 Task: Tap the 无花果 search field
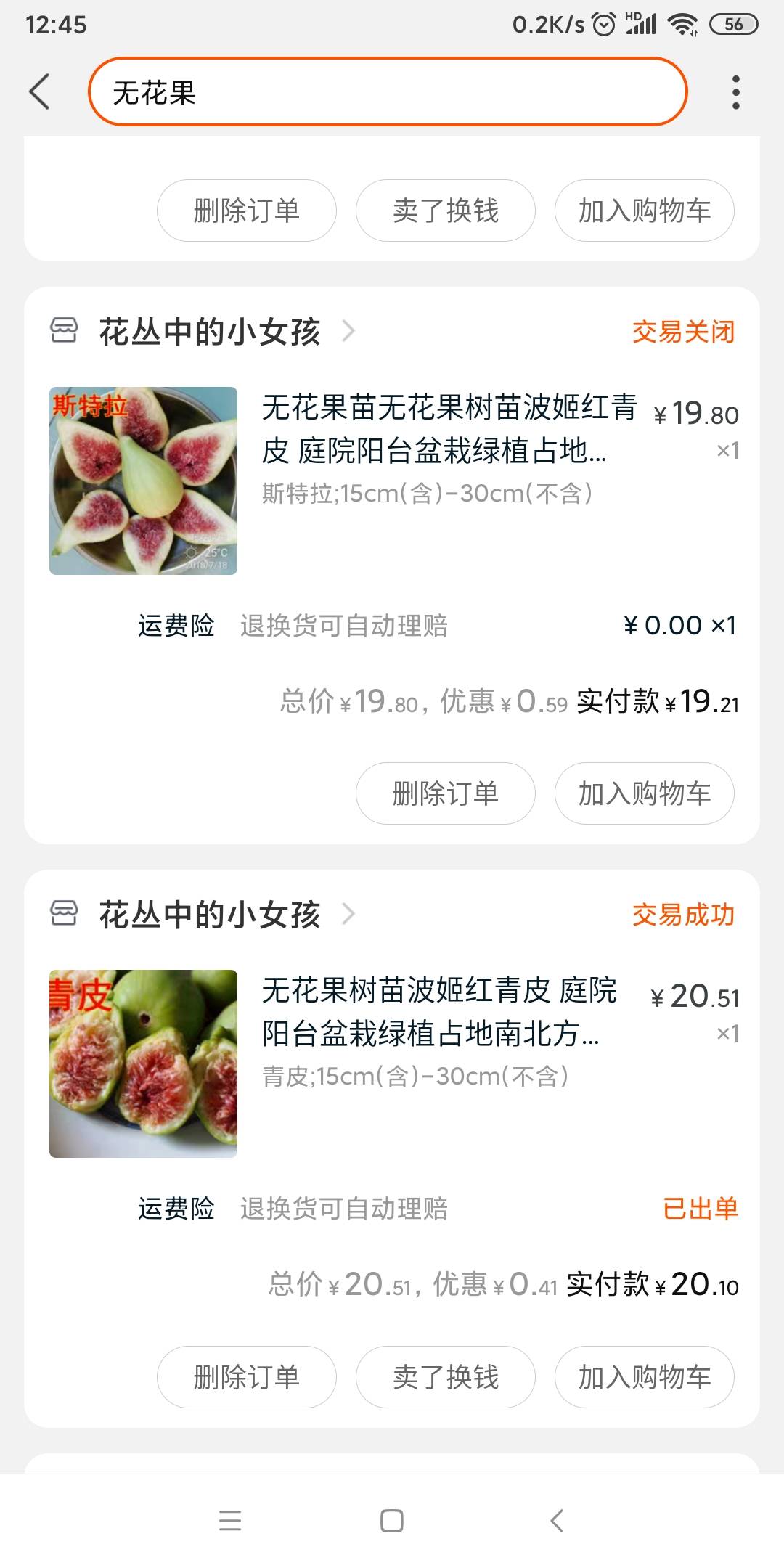[x=388, y=92]
